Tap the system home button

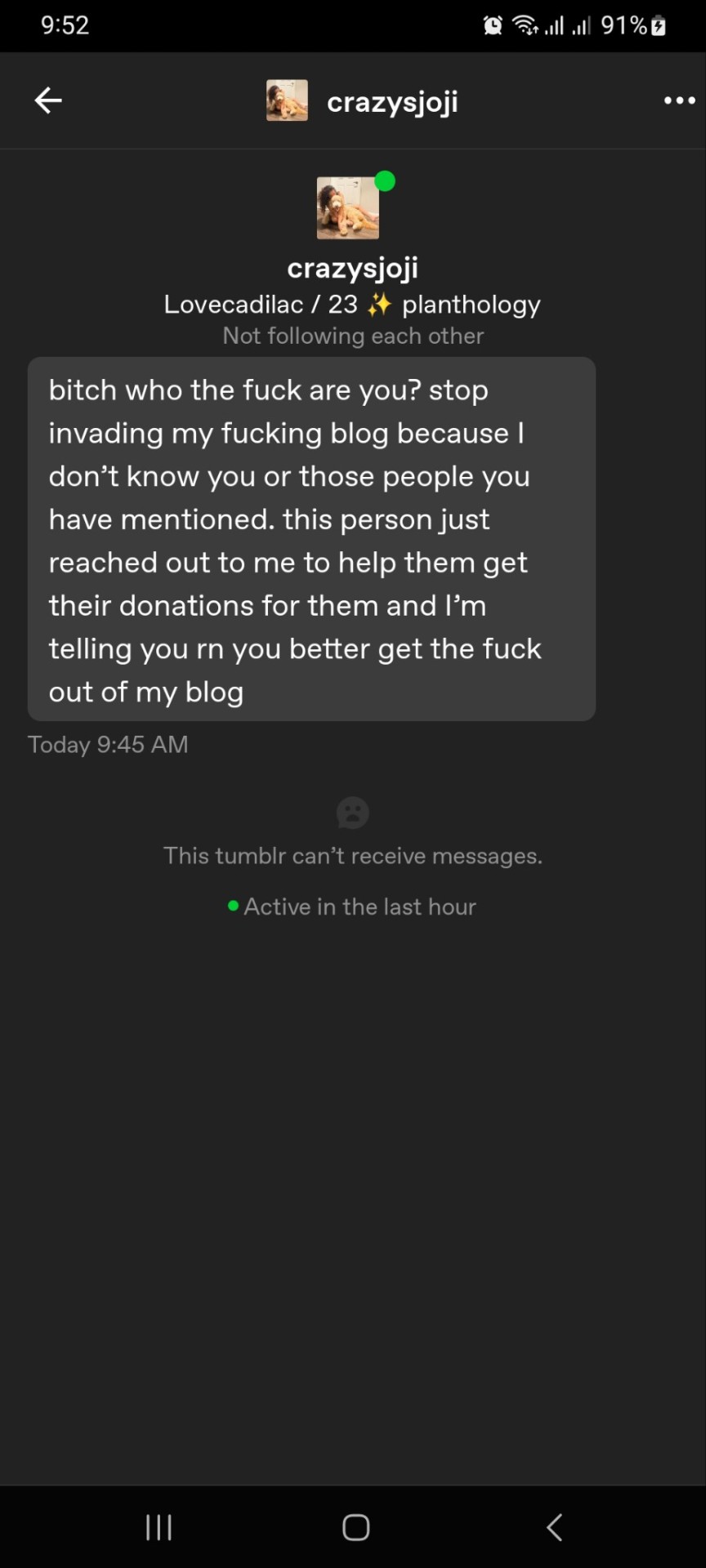[355, 1526]
